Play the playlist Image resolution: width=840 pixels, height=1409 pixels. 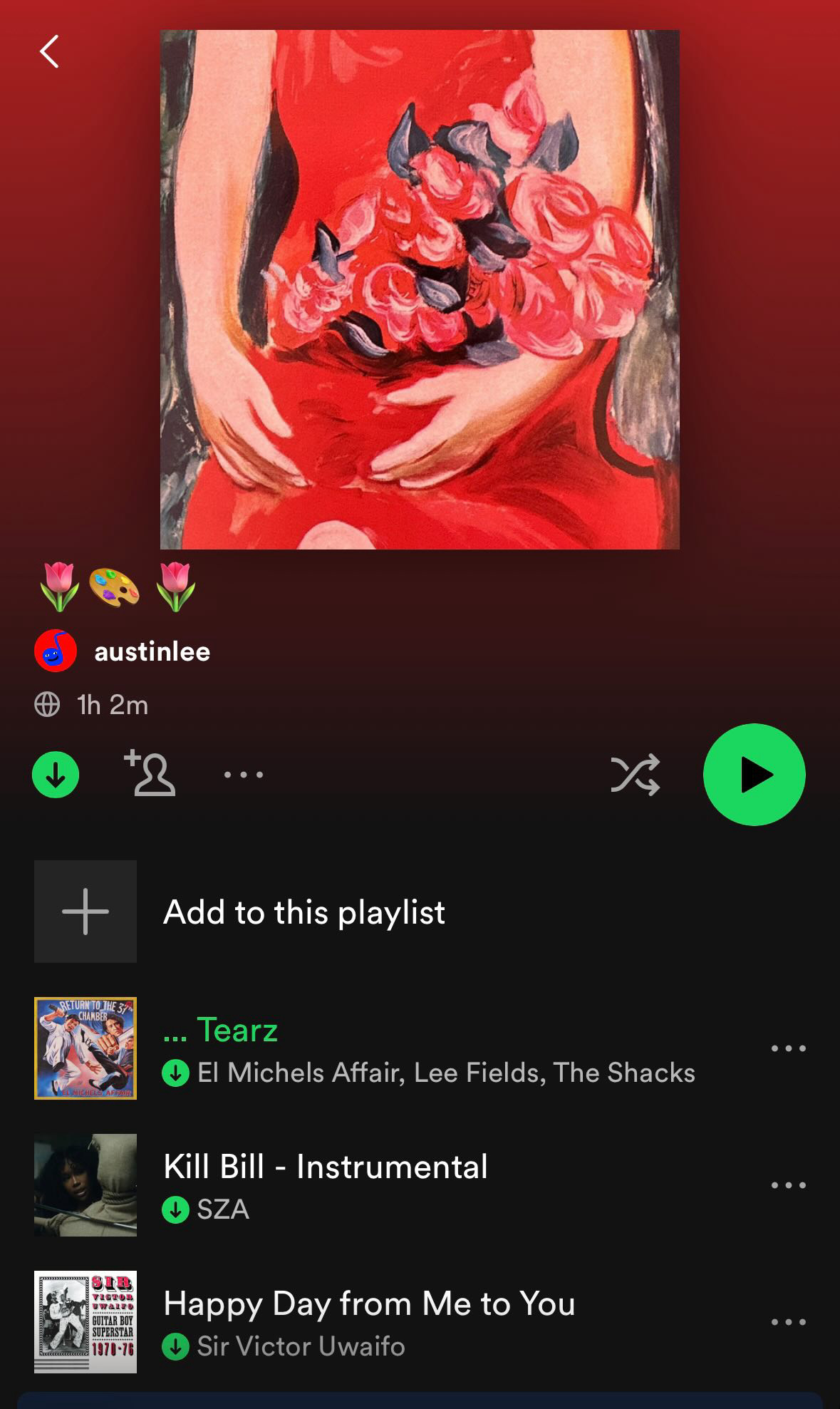point(755,775)
